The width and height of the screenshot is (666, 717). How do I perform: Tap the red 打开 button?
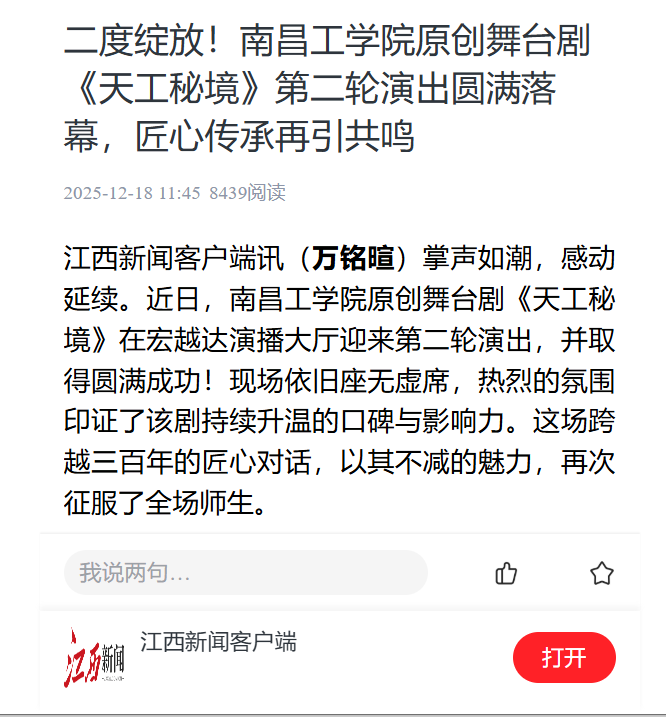pos(564,657)
